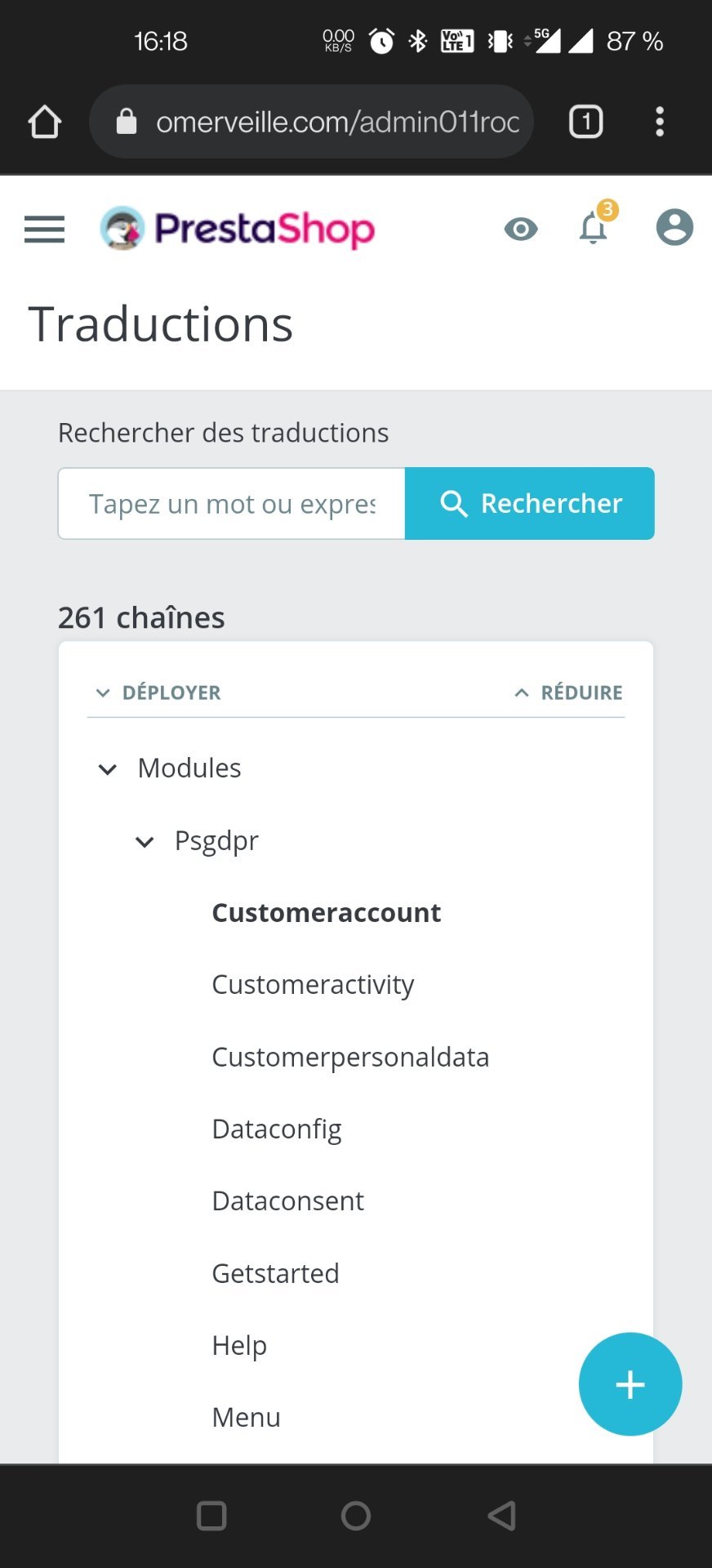The image size is (712, 1568).
Task: Collapse all with Réduire
Action: click(x=568, y=693)
